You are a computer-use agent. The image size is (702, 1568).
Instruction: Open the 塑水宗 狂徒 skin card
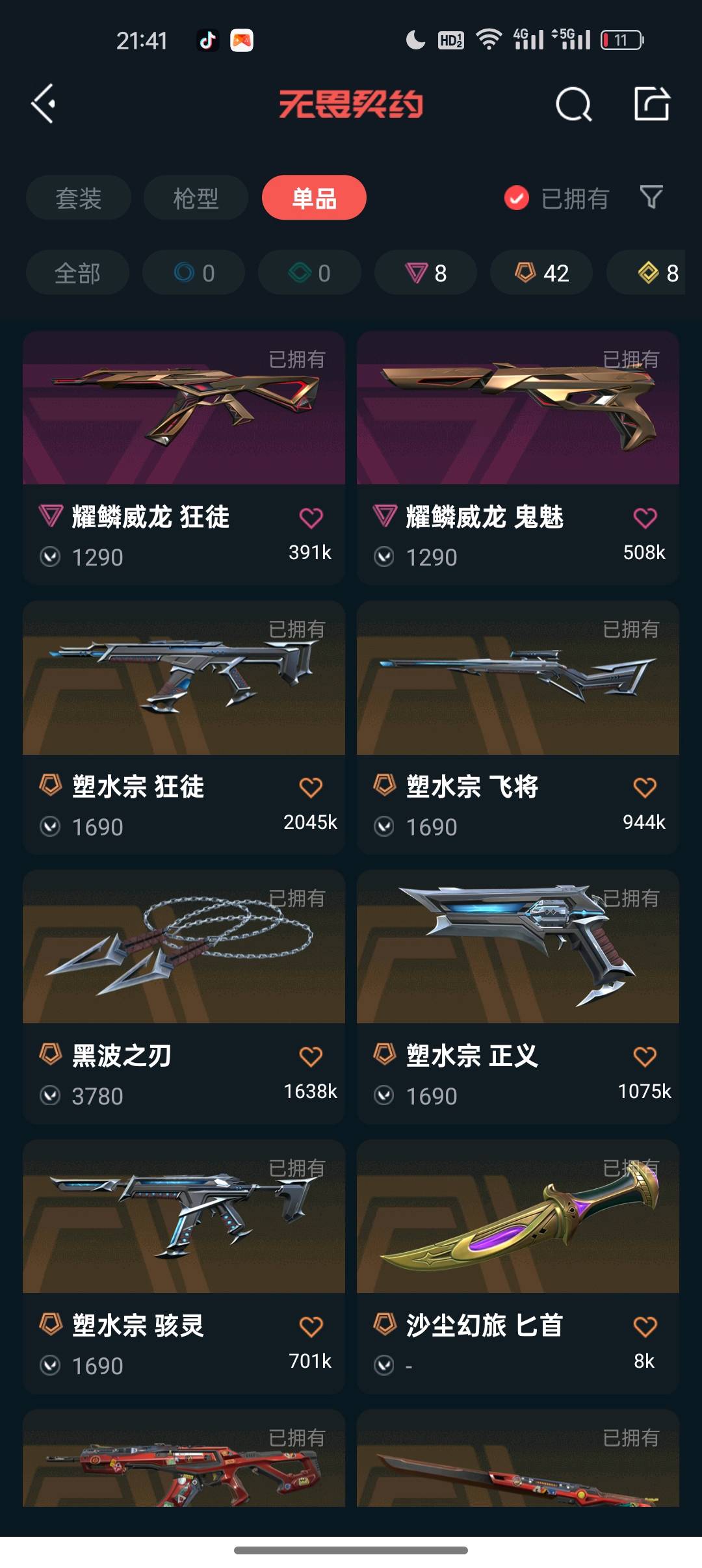click(x=184, y=727)
